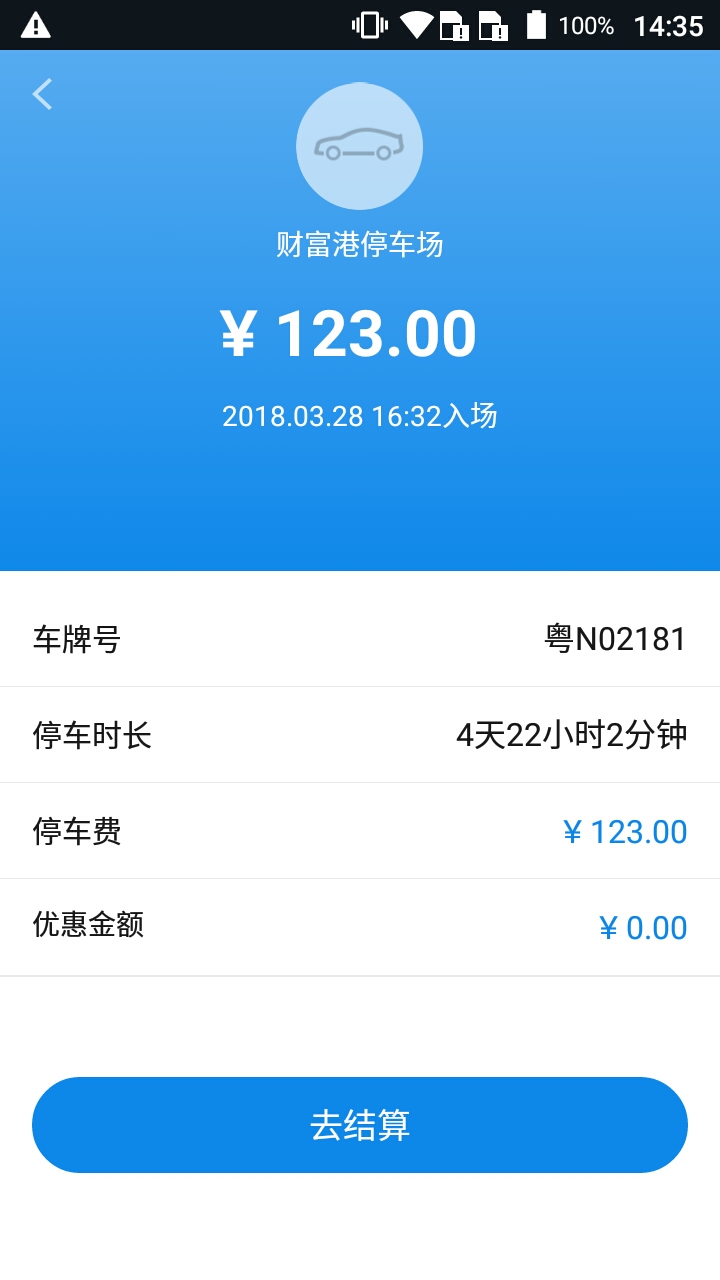
Task: Go back using the top-left arrow
Action: click(42, 94)
